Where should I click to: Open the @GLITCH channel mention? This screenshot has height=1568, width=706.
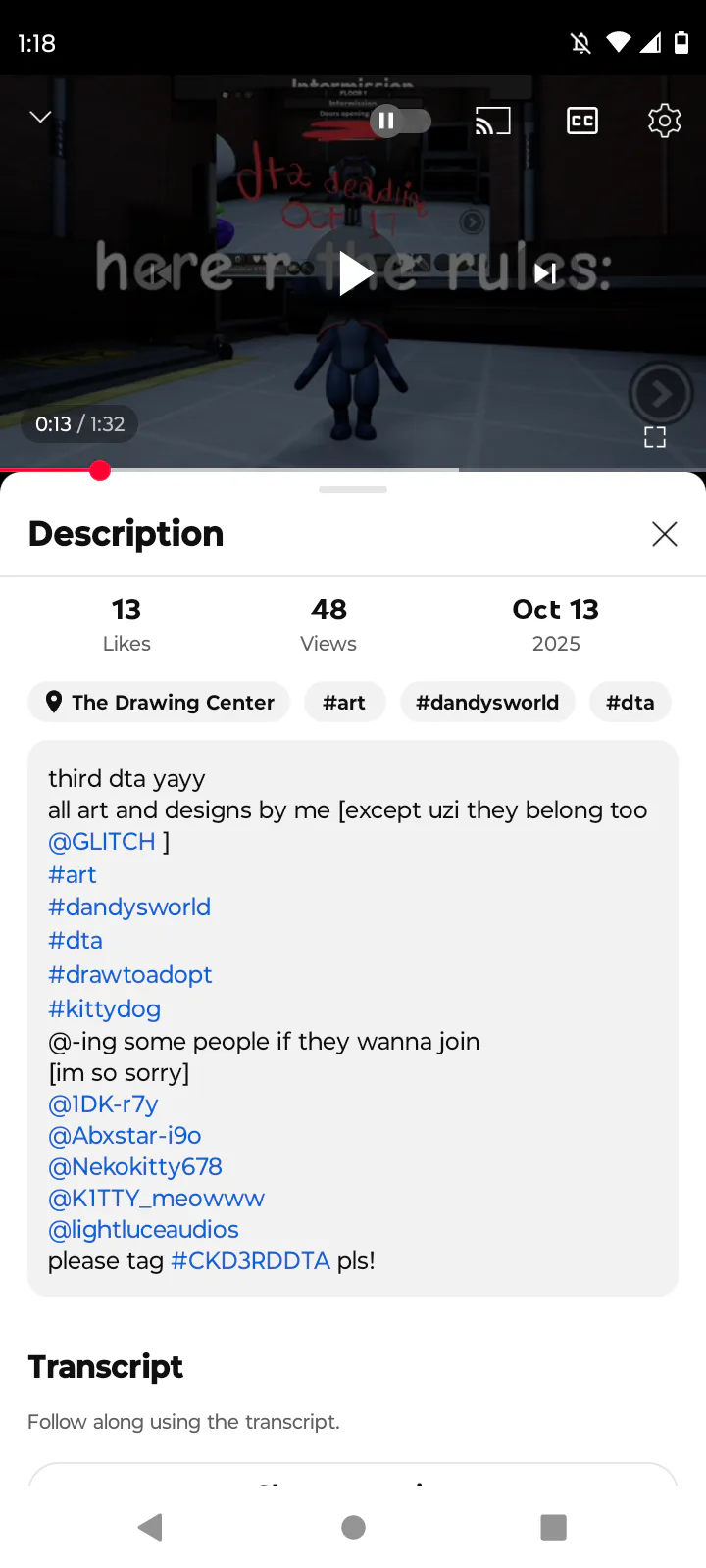pyautogui.click(x=102, y=842)
